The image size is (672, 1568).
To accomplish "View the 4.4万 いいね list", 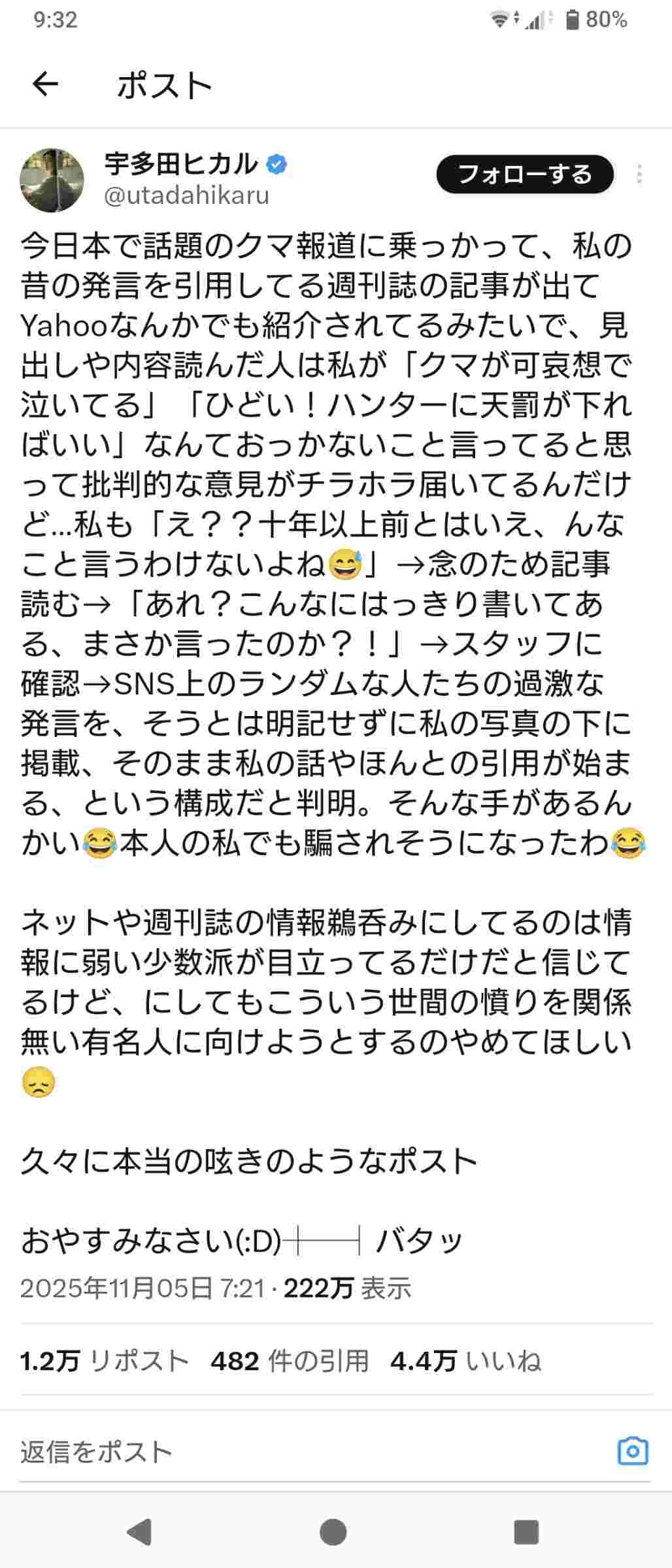I will tap(465, 1361).
